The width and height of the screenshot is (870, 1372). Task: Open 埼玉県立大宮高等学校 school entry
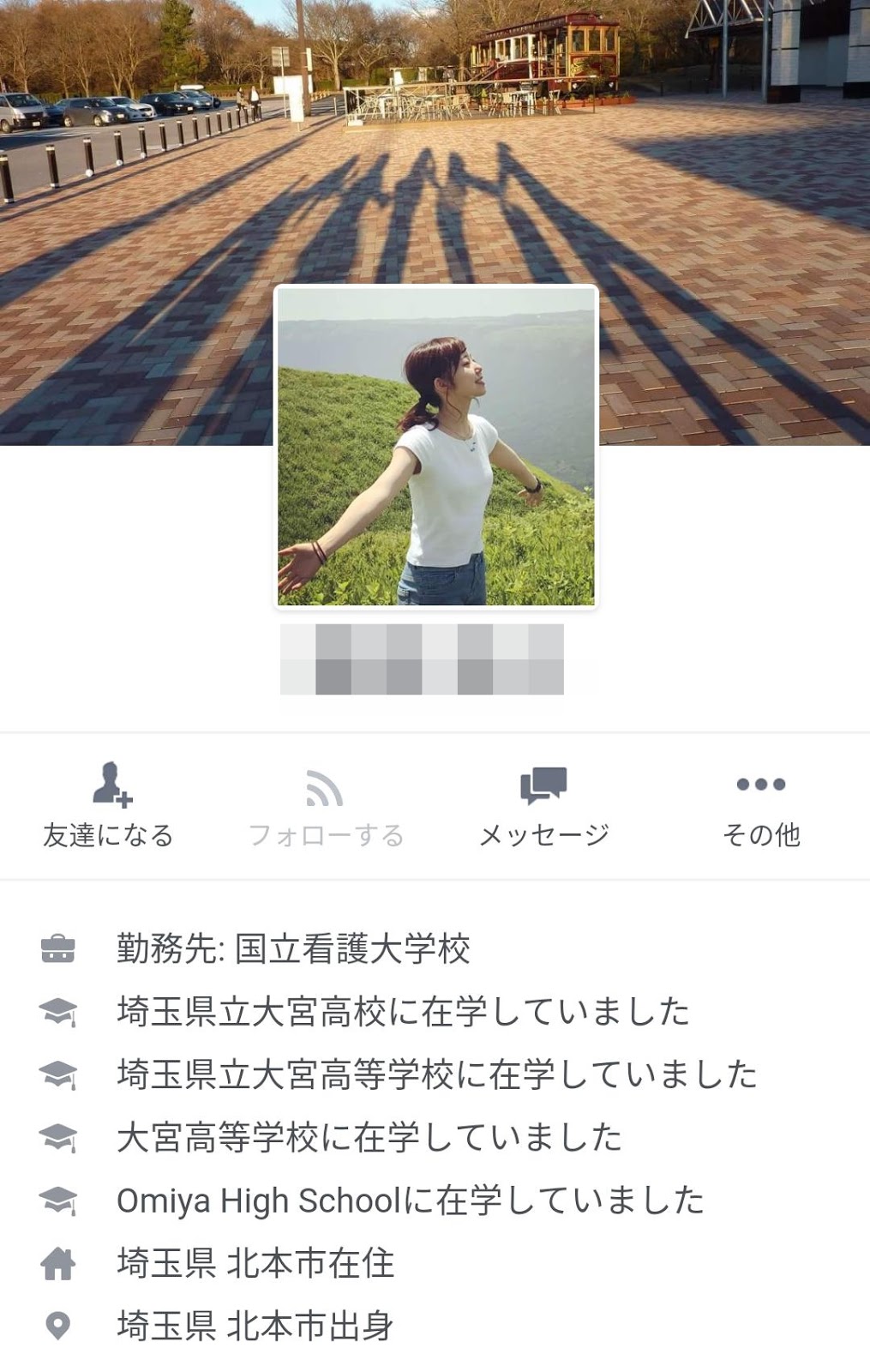(437, 1074)
